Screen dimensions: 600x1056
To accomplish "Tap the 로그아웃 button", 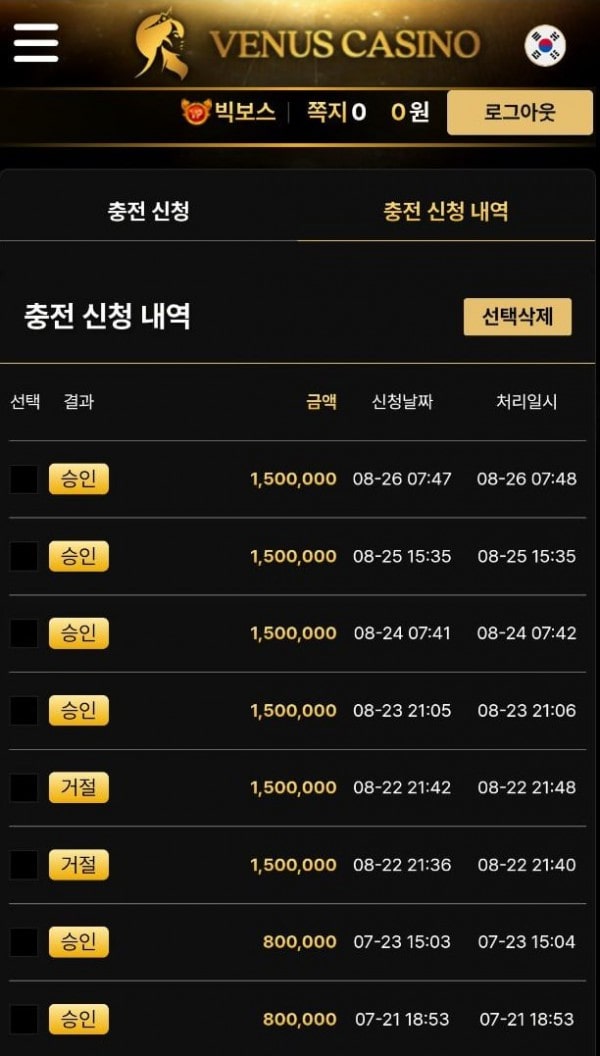I will [x=520, y=112].
